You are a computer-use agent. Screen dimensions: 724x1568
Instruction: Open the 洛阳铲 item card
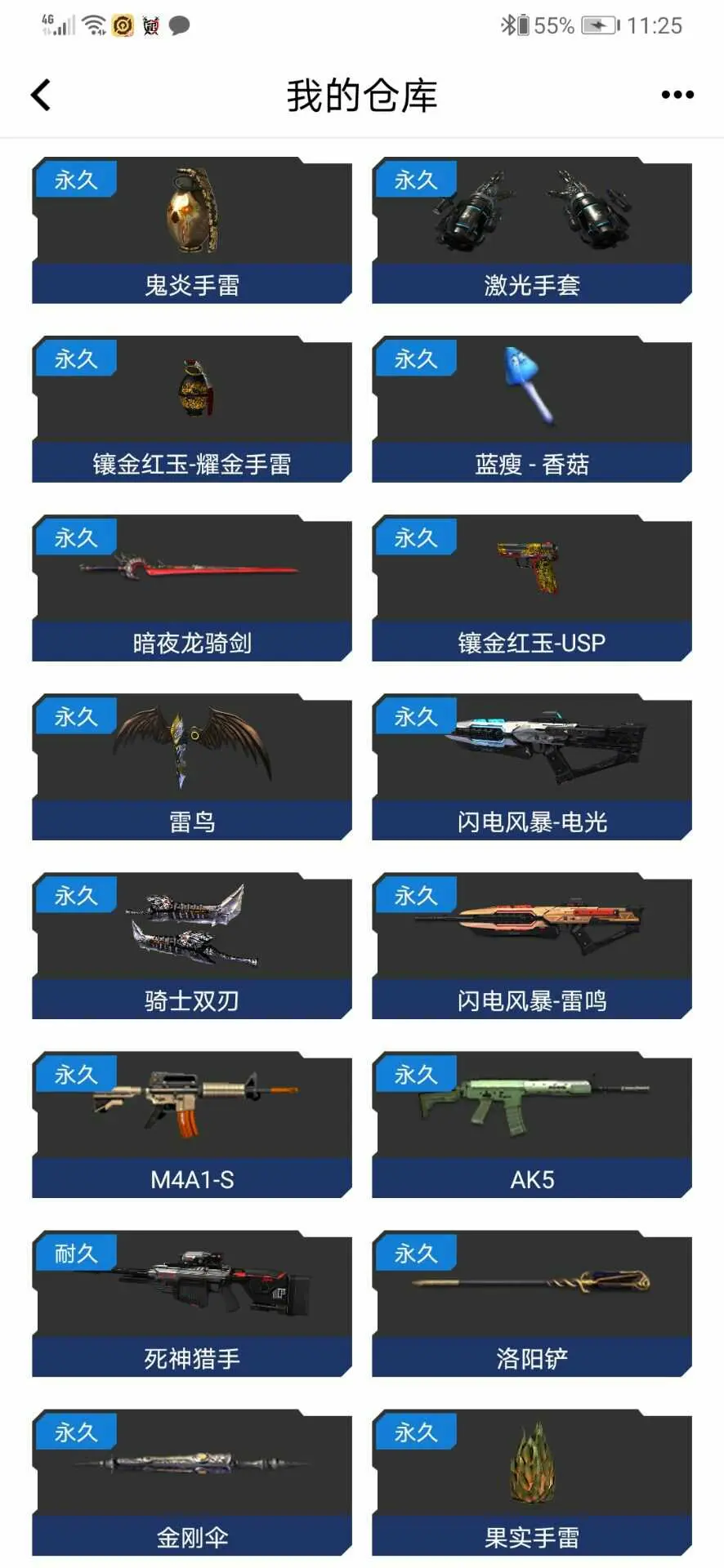tap(532, 1303)
